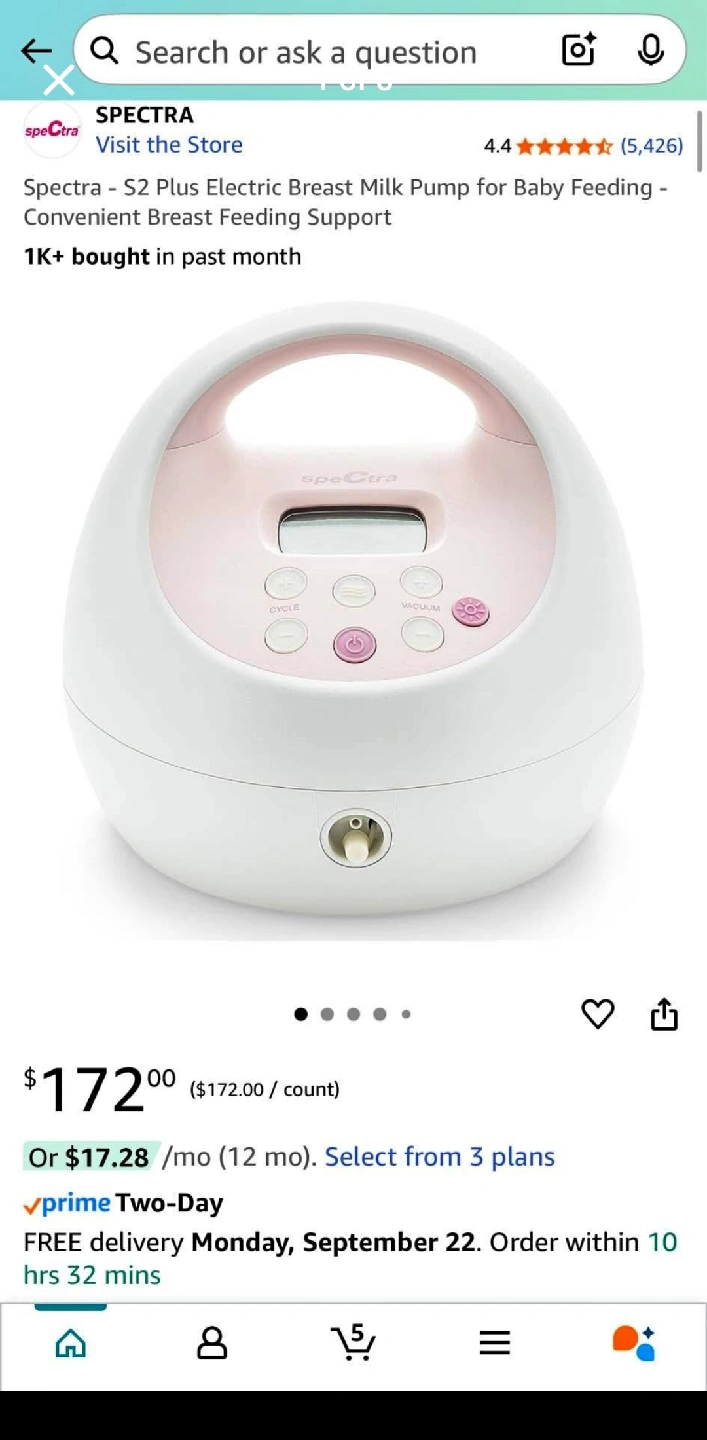Switch to the Home tab

tap(70, 1343)
